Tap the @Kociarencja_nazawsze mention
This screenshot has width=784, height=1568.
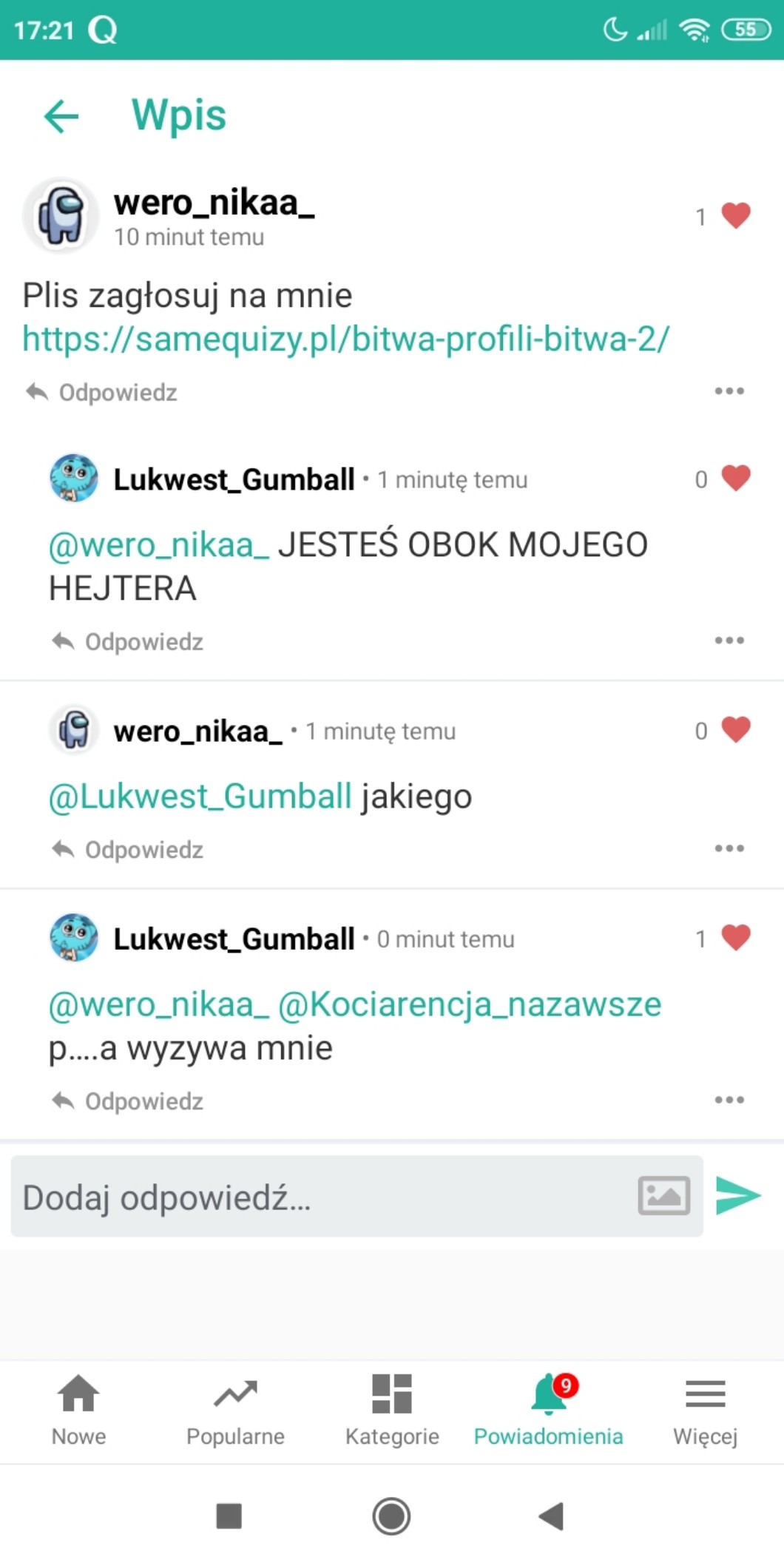[469, 1004]
